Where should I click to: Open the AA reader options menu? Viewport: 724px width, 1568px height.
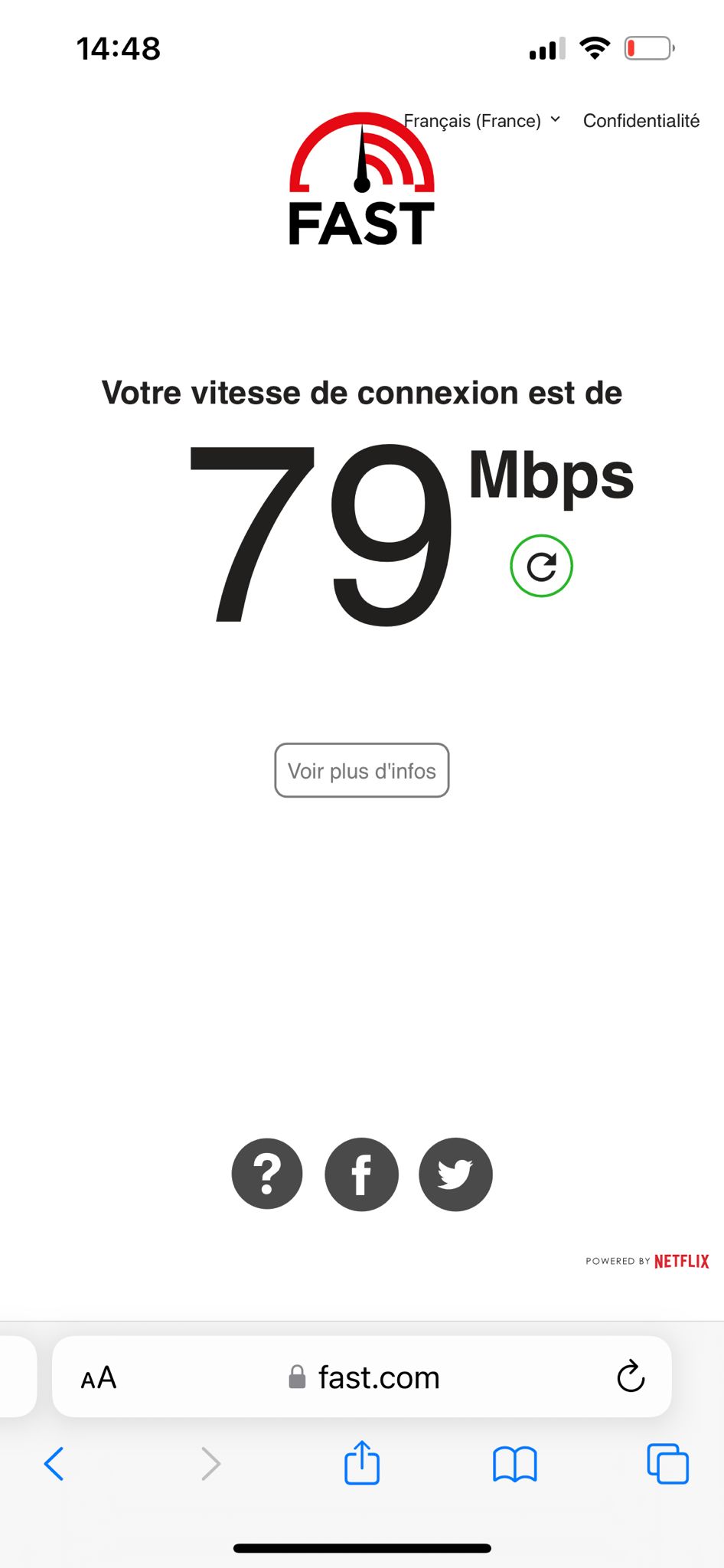99,1378
